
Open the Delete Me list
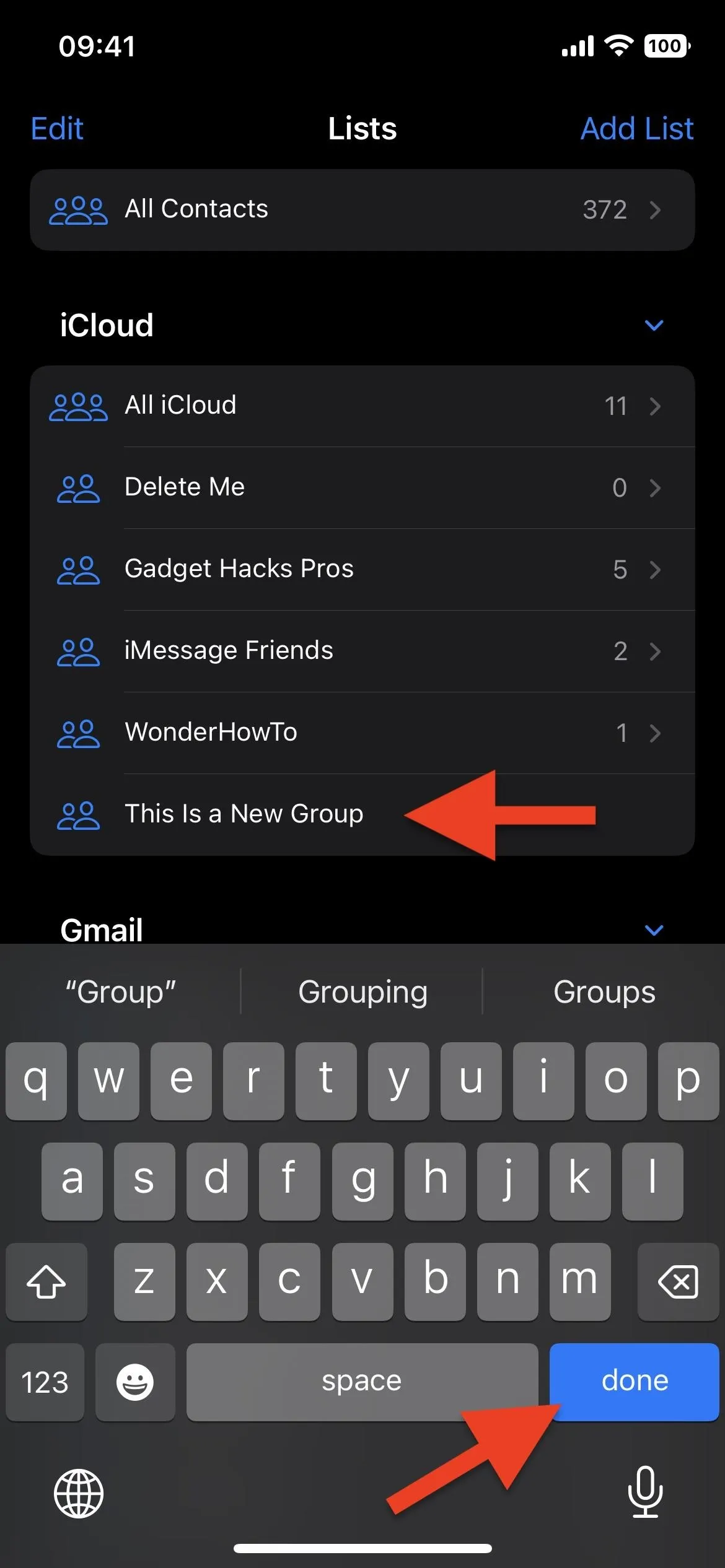coord(362,488)
